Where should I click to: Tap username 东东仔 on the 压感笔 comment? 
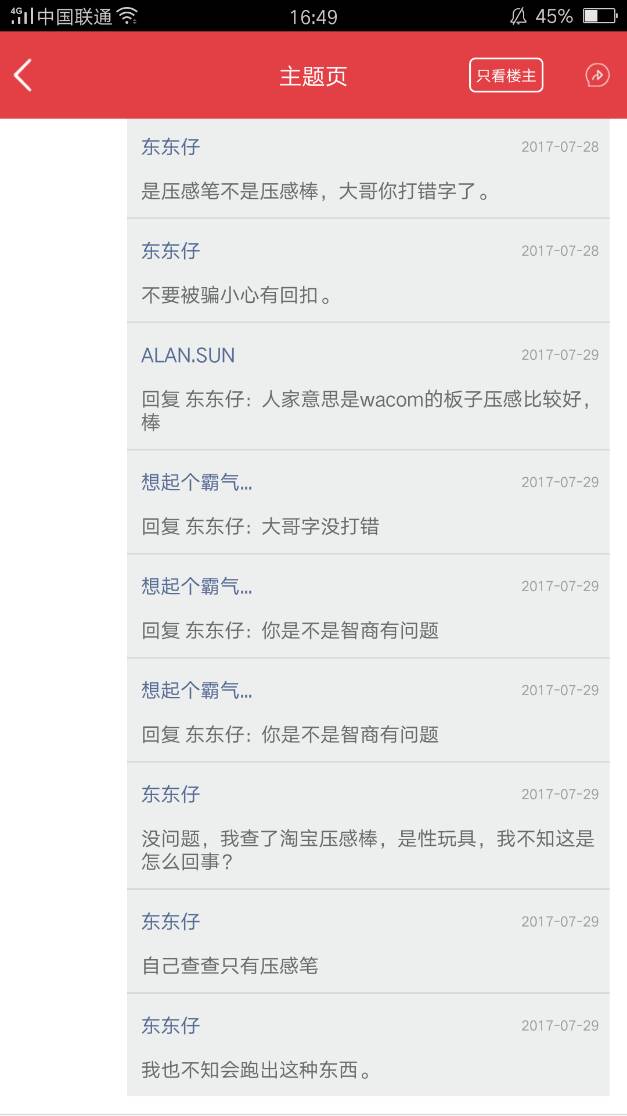(171, 147)
